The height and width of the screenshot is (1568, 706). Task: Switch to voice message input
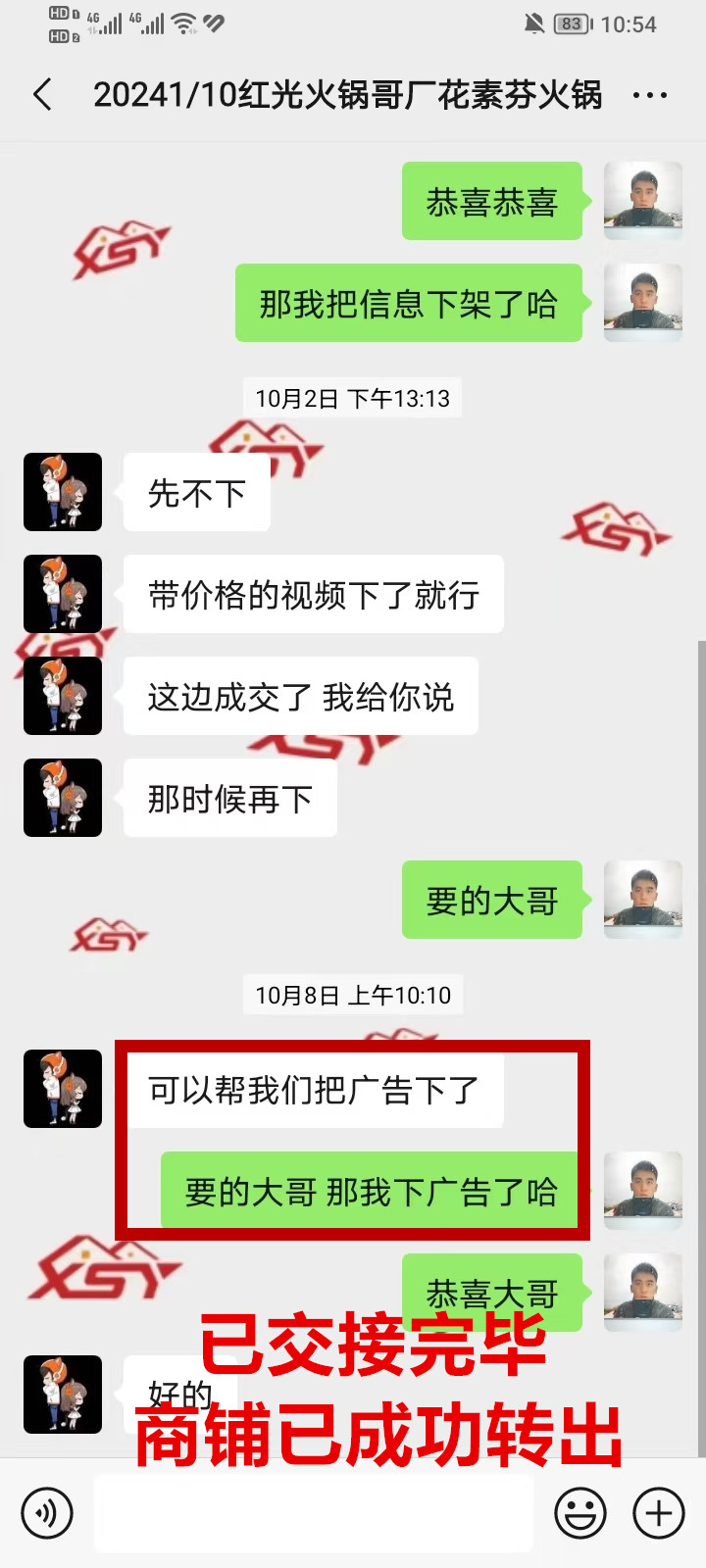coord(47,1513)
